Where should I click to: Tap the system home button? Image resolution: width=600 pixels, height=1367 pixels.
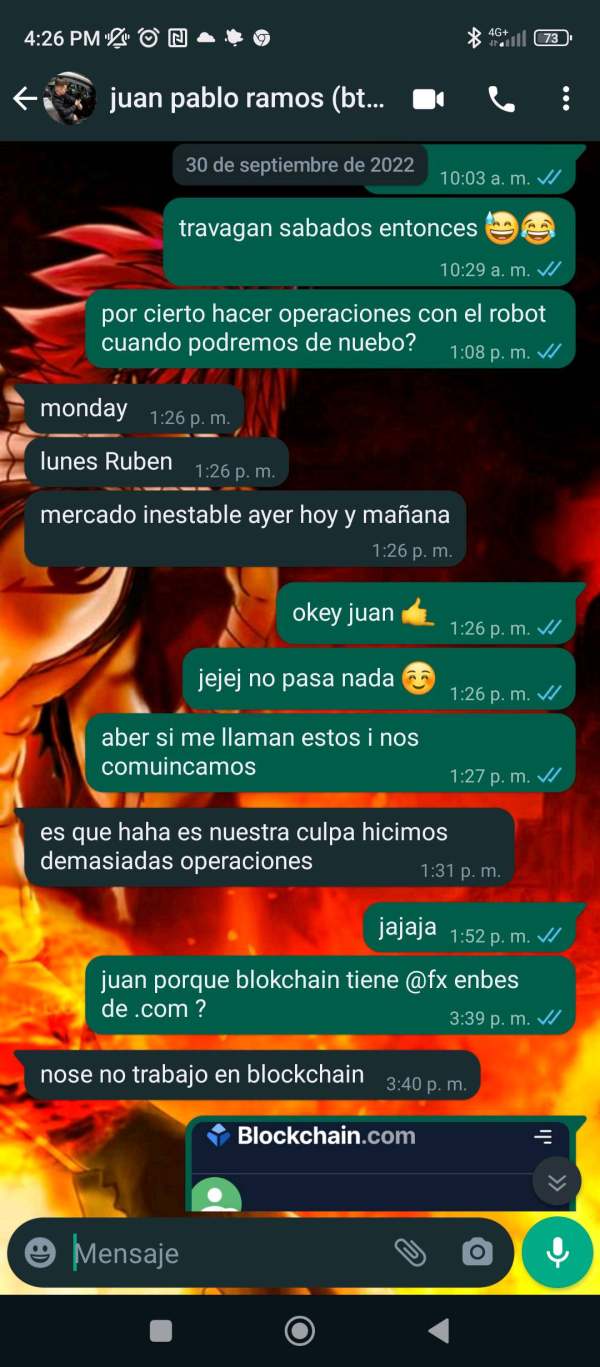tap(299, 1330)
